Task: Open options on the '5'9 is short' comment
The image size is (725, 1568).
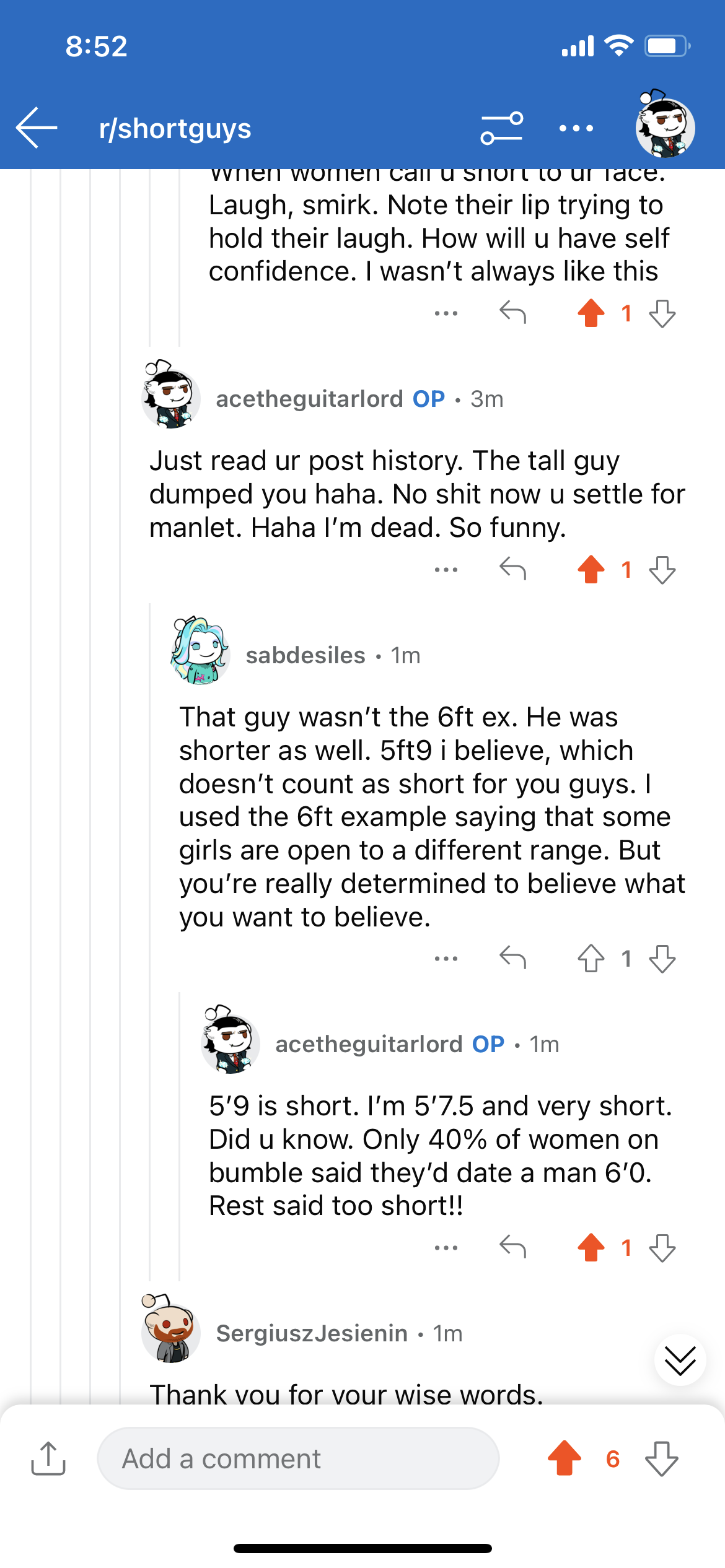Action: (x=446, y=1247)
